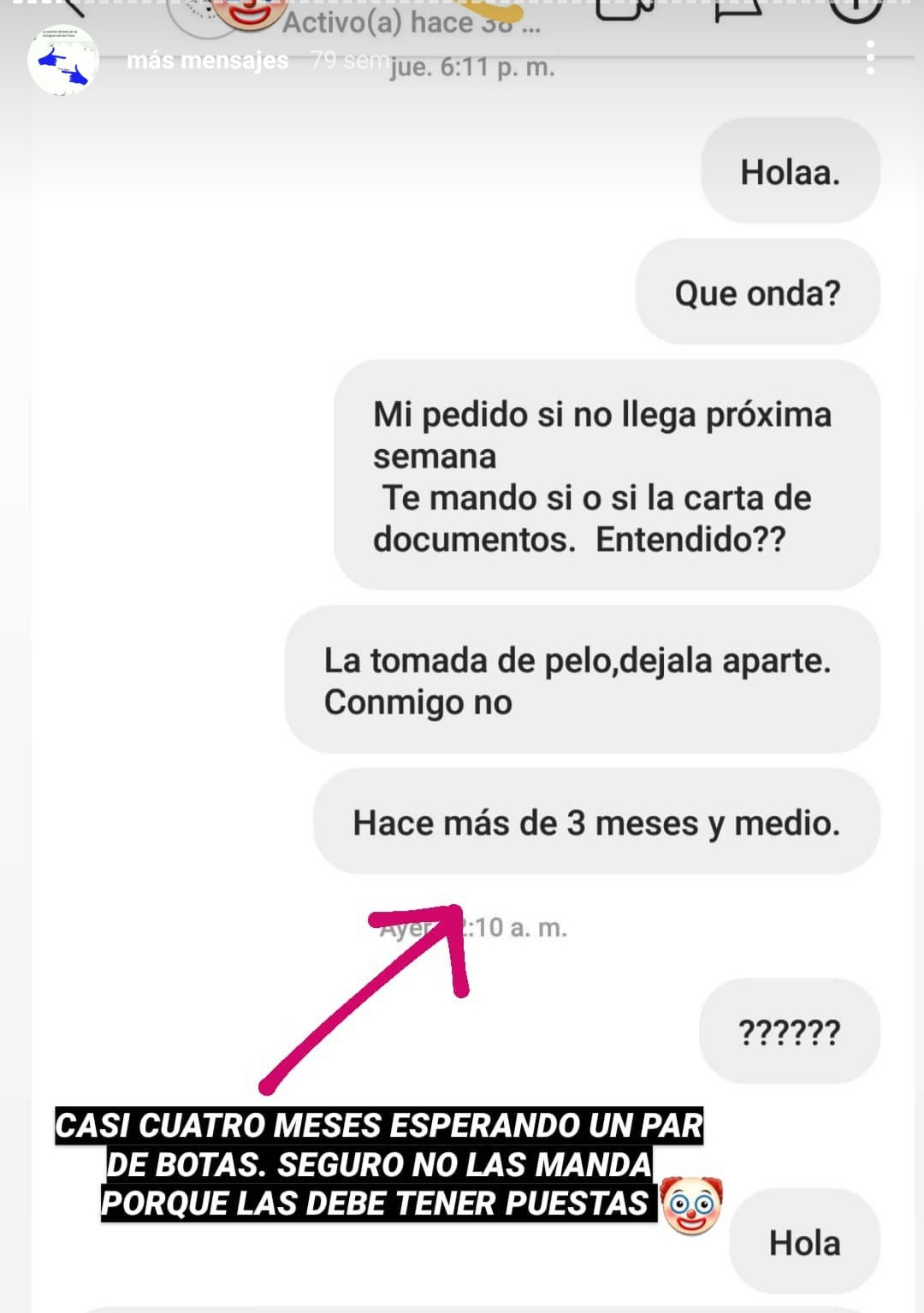Open the story author's profile picture

tap(63, 60)
